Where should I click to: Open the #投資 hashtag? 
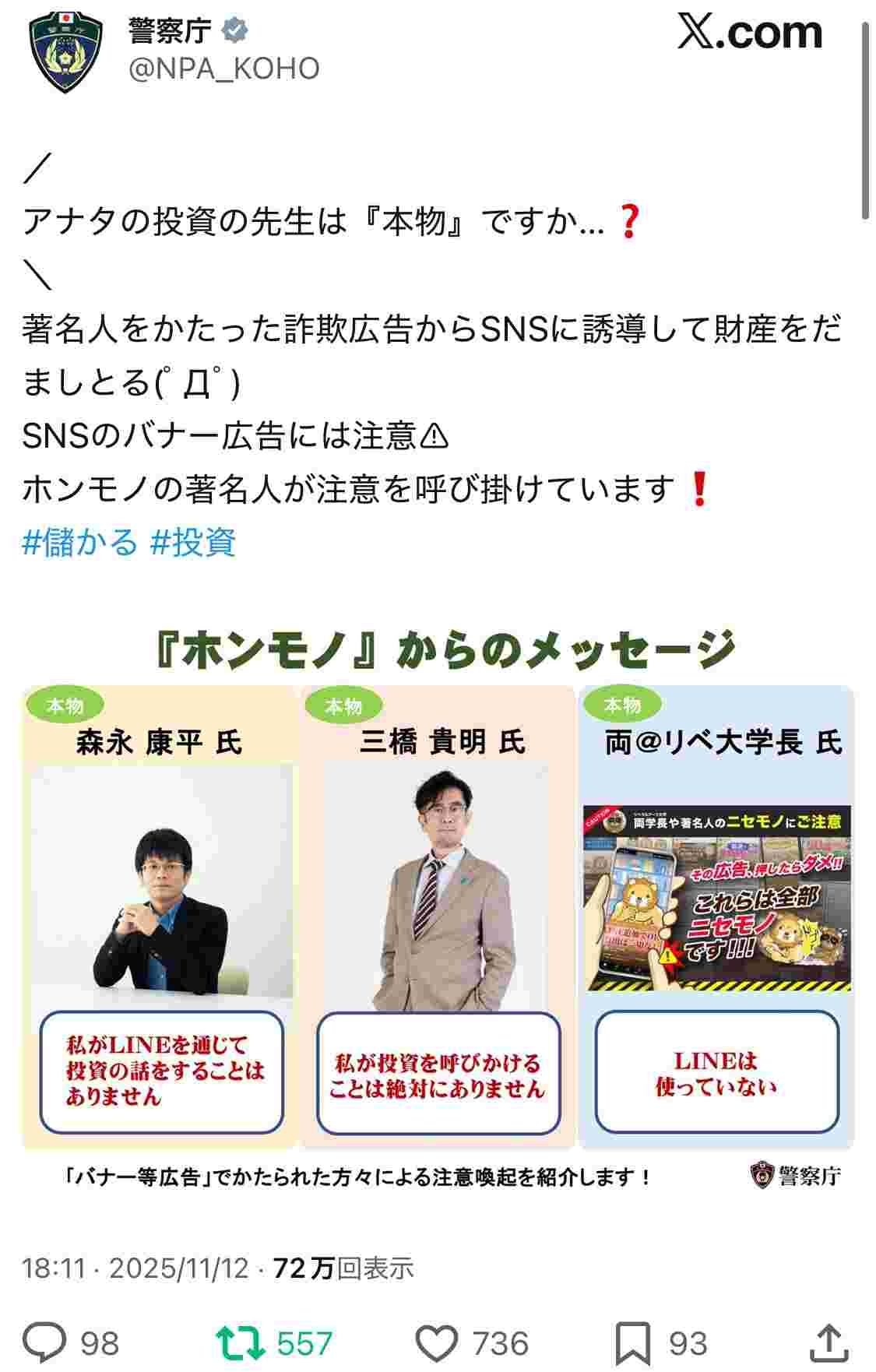[x=193, y=542]
